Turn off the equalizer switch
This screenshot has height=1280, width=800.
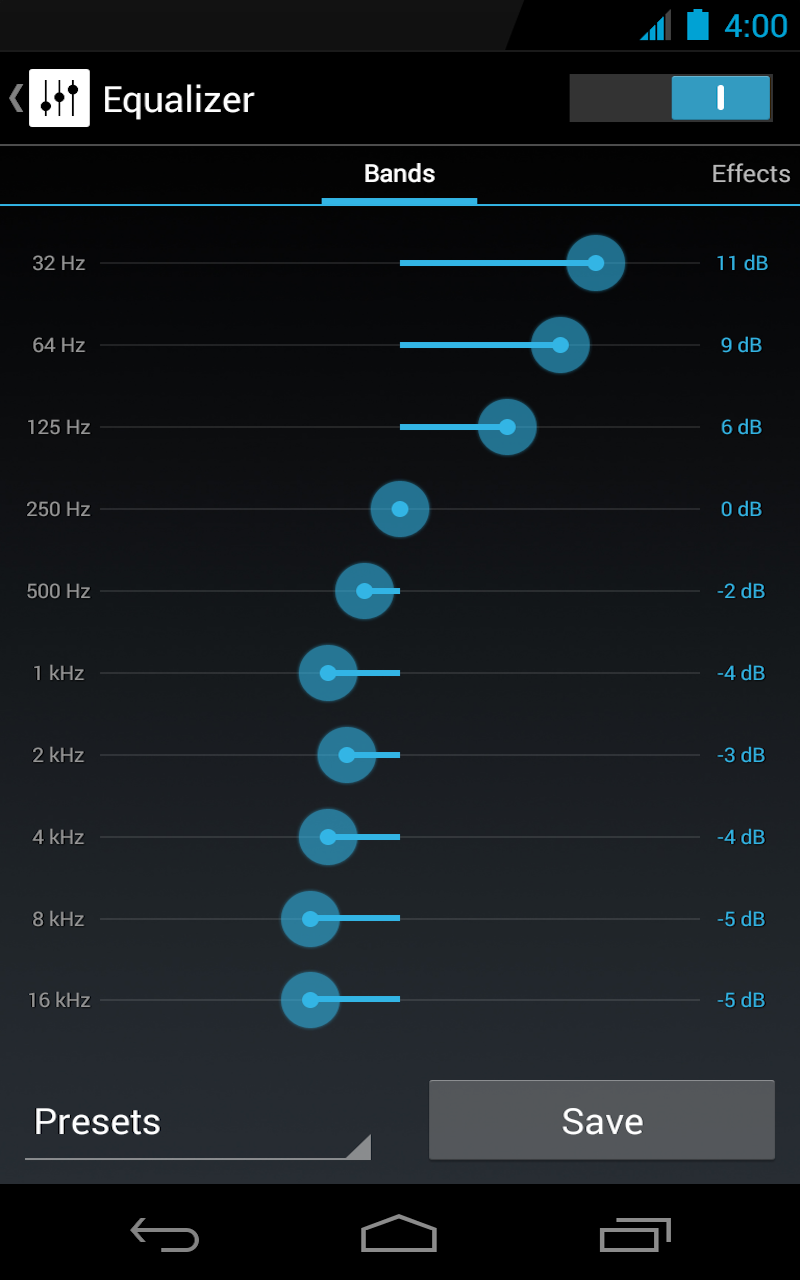671,98
